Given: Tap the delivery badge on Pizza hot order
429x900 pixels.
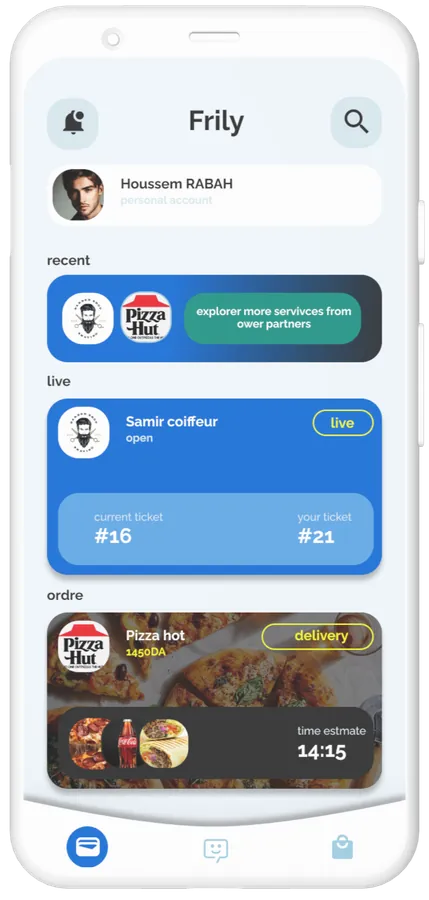Looking at the screenshot, I should (318, 636).
